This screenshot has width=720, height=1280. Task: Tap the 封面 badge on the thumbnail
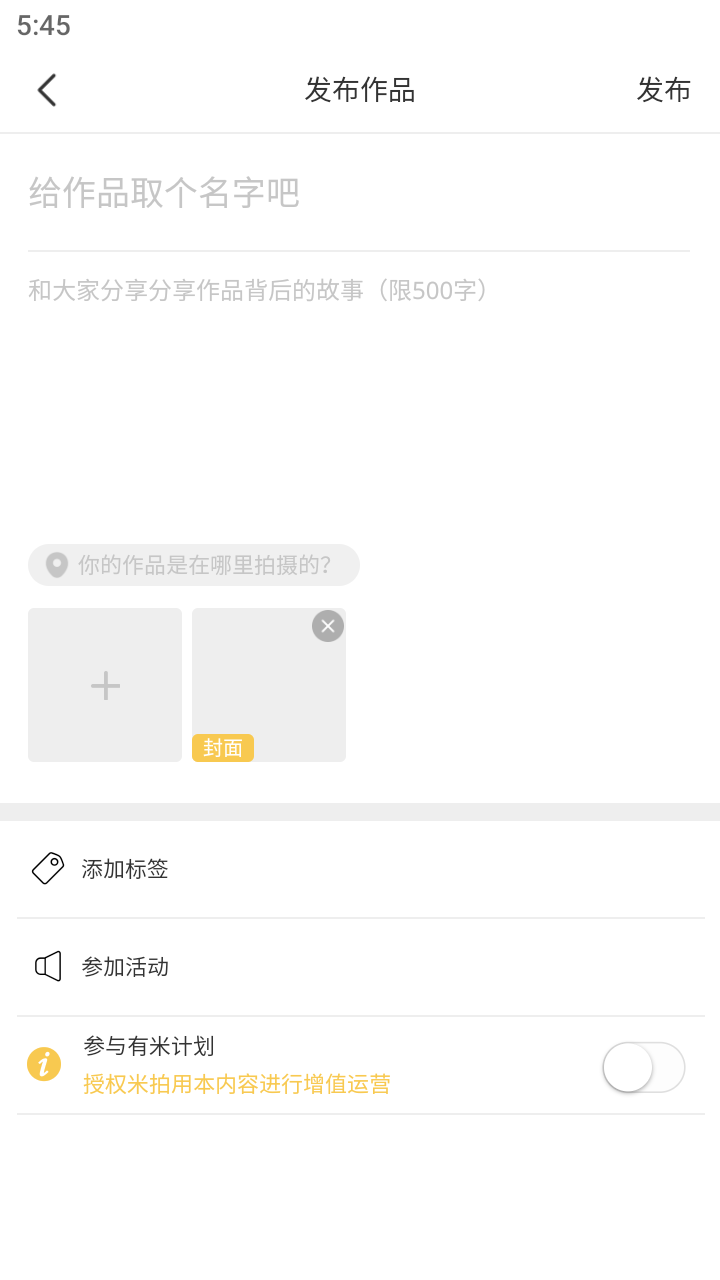pos(222,747)
